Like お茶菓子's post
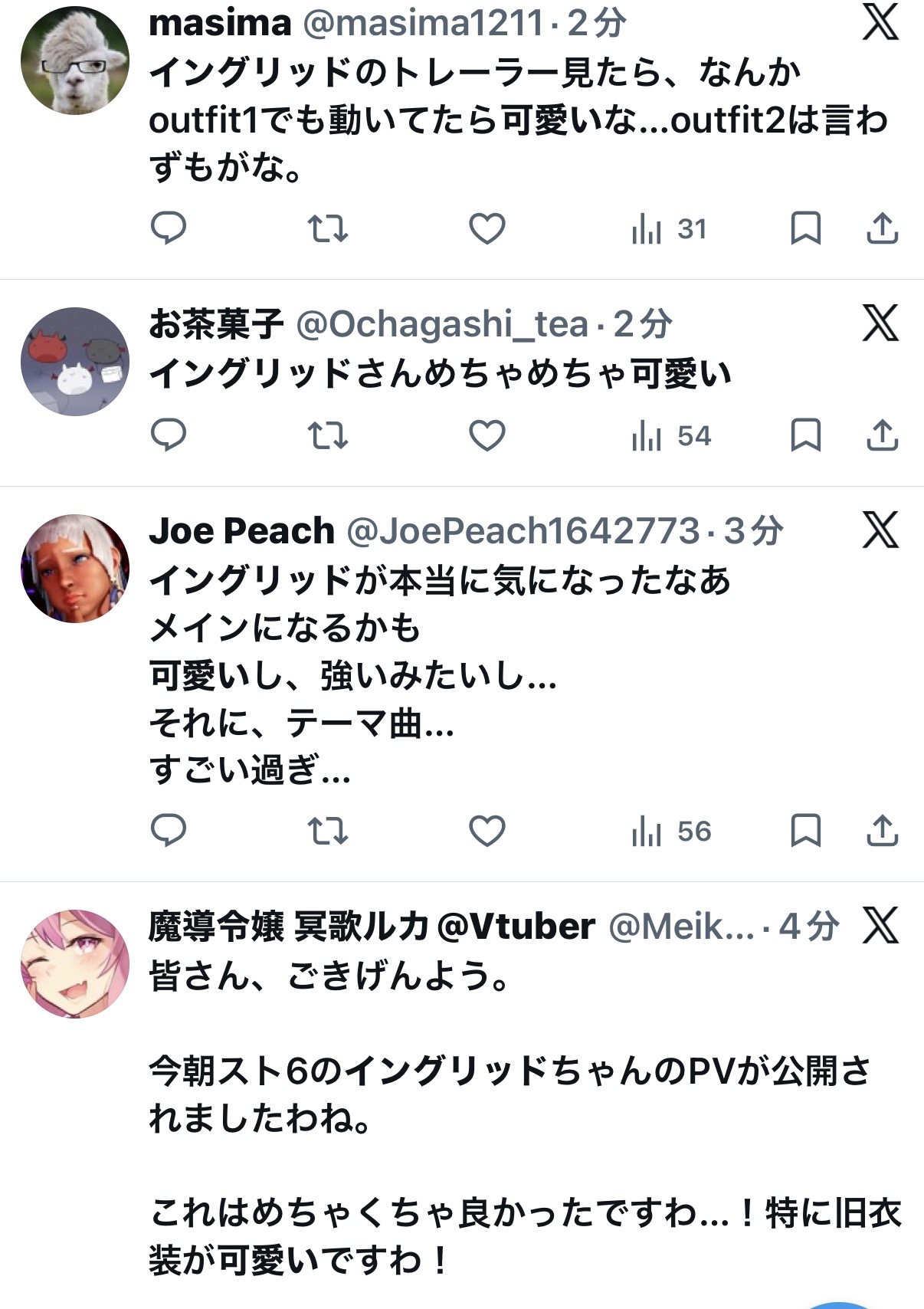The width and height of the screenshot is (924, 1309). 487,436
